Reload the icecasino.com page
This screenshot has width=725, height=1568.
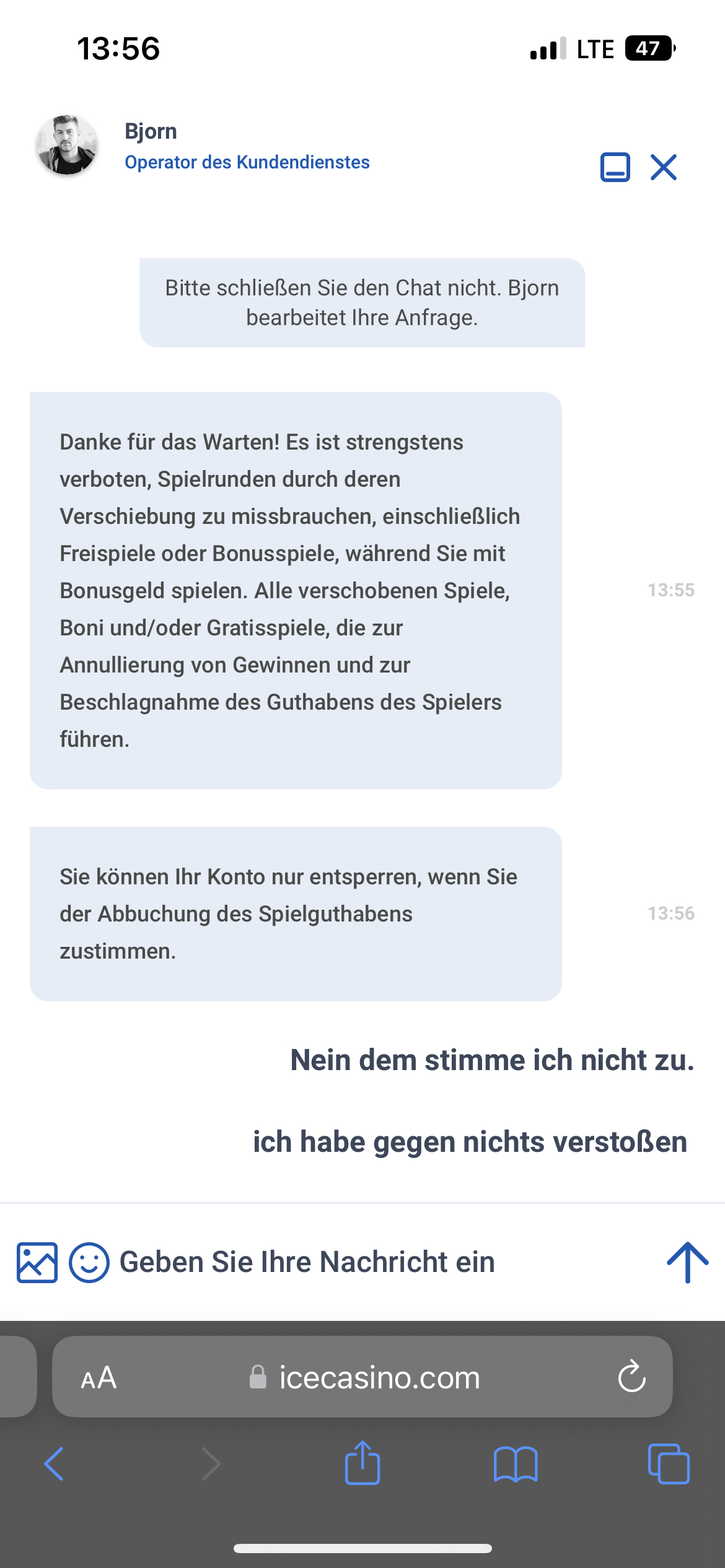[631, 1377]
